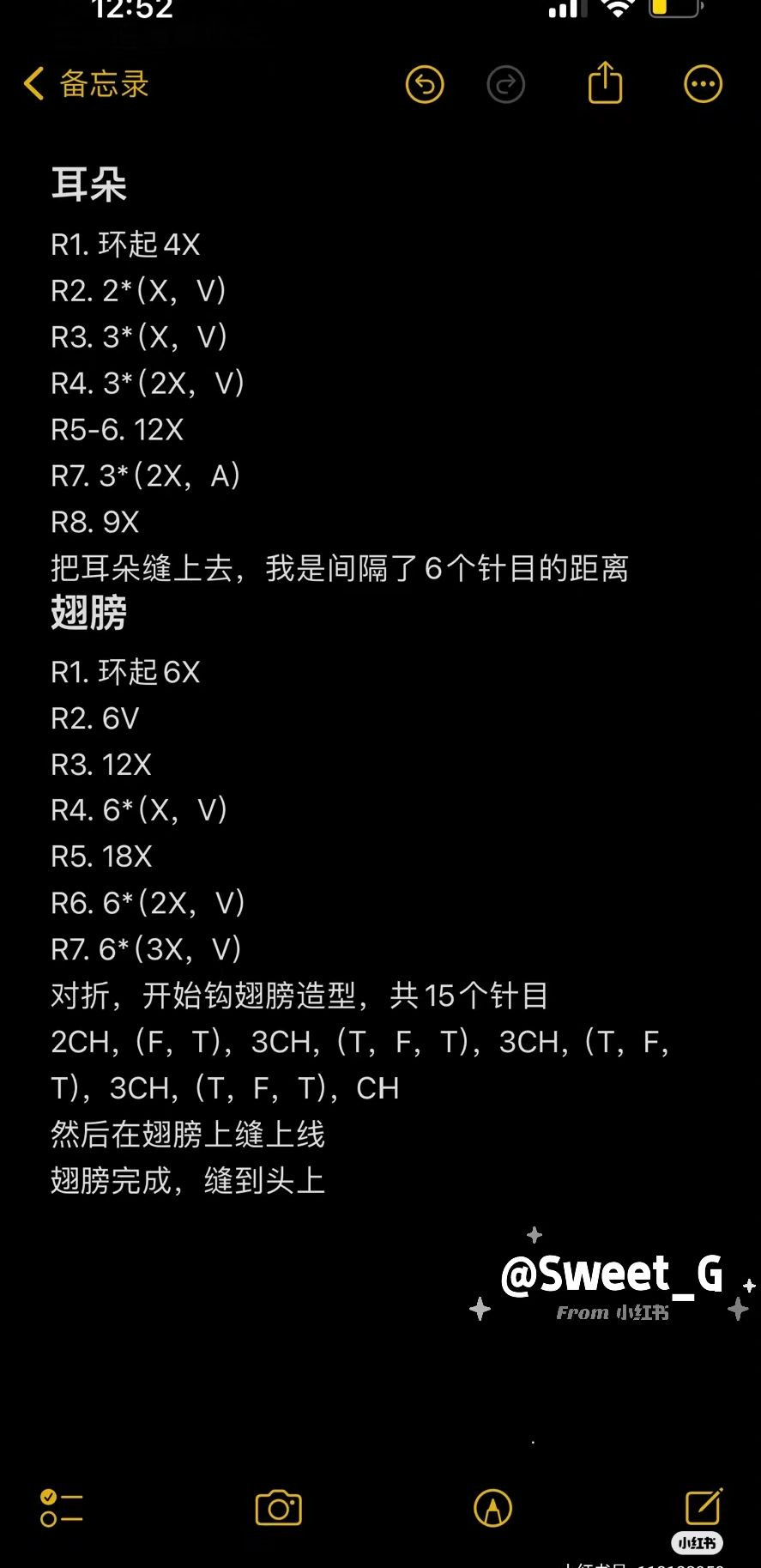The image size is (761, 1568).
Task: Compose a new note
Action: (704, 1506)
